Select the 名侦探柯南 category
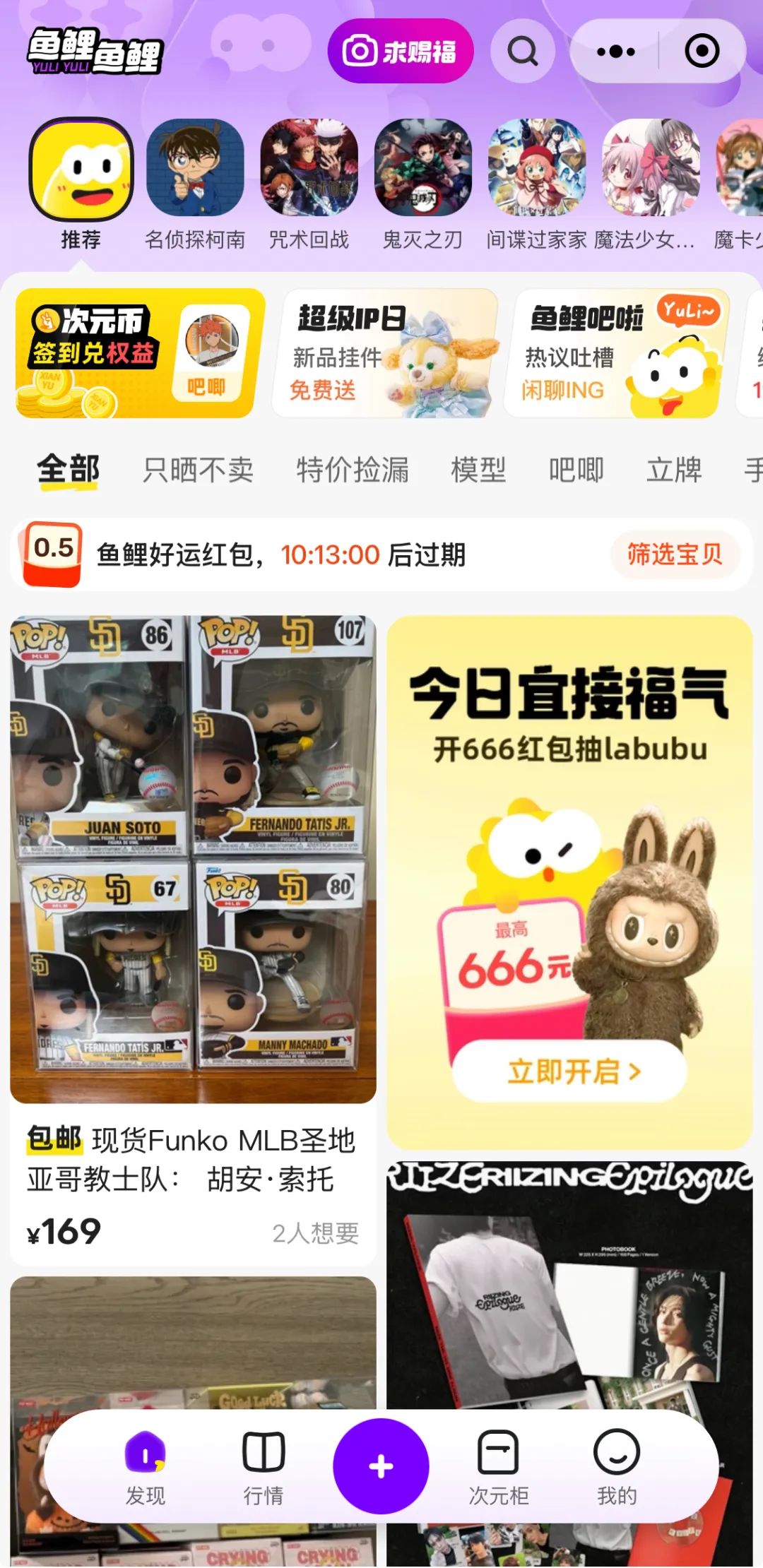Screen dimensions: 763x1568 (195, 184)
